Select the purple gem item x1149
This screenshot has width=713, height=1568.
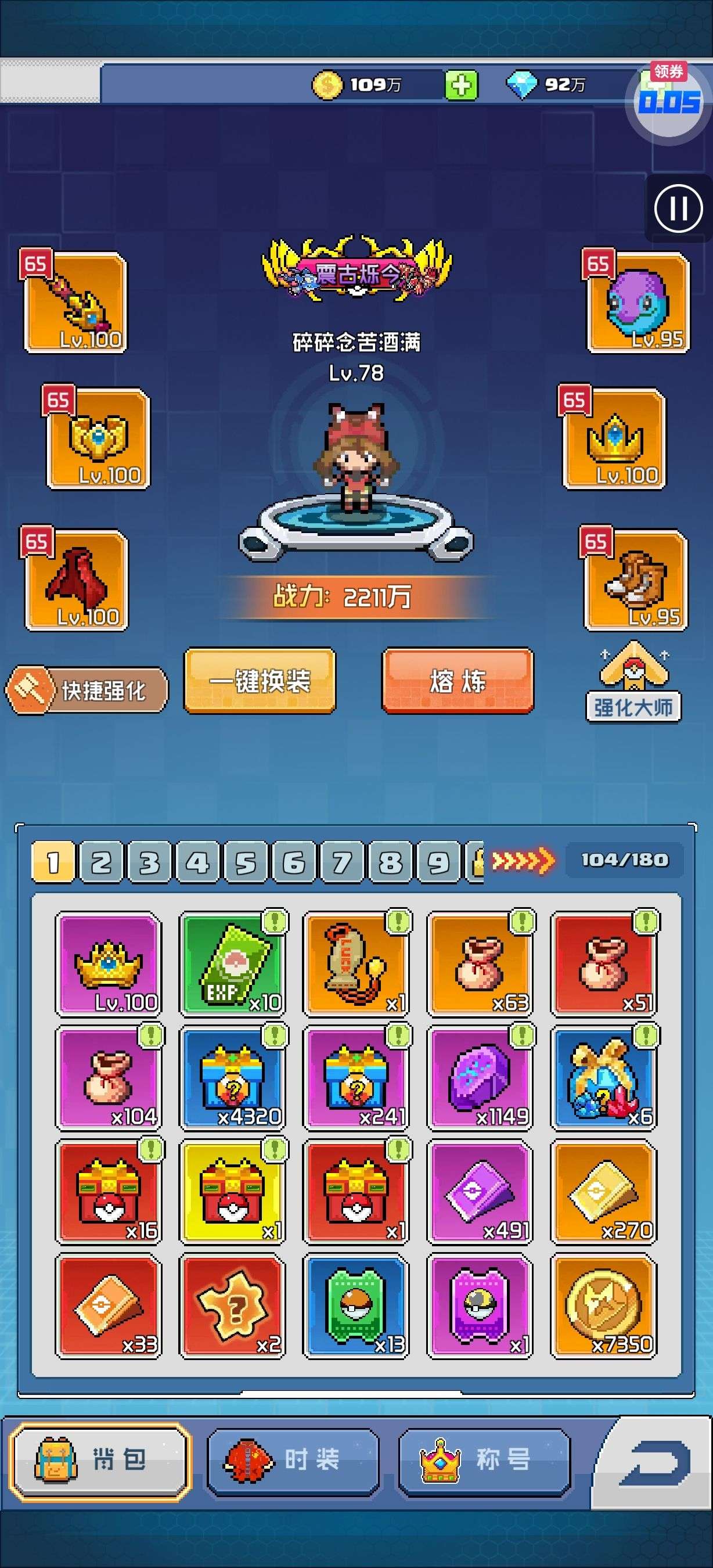pos(480,1078)
